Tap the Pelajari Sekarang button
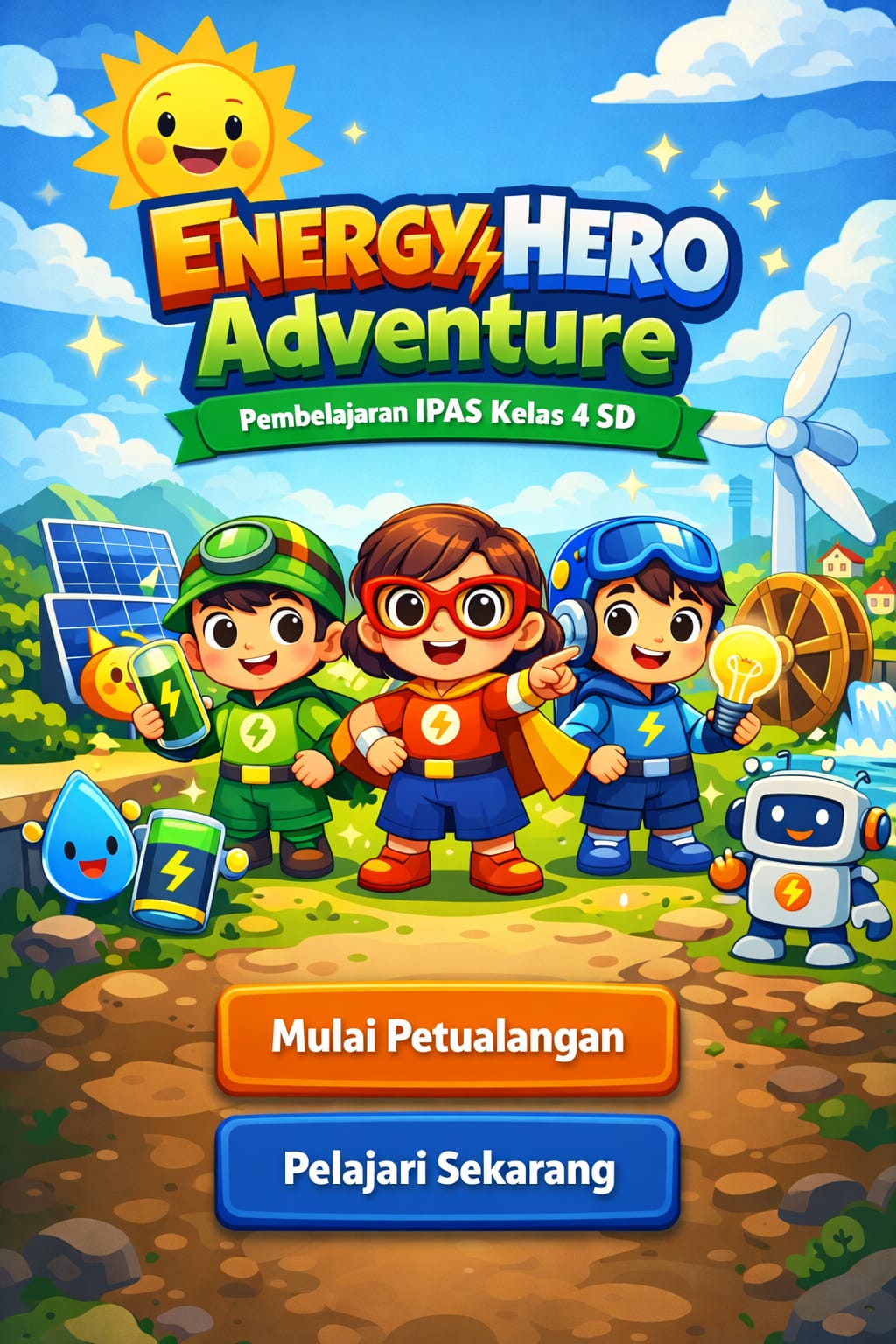The height and width of the screenshot is (1344, 896). point(447,1171)
